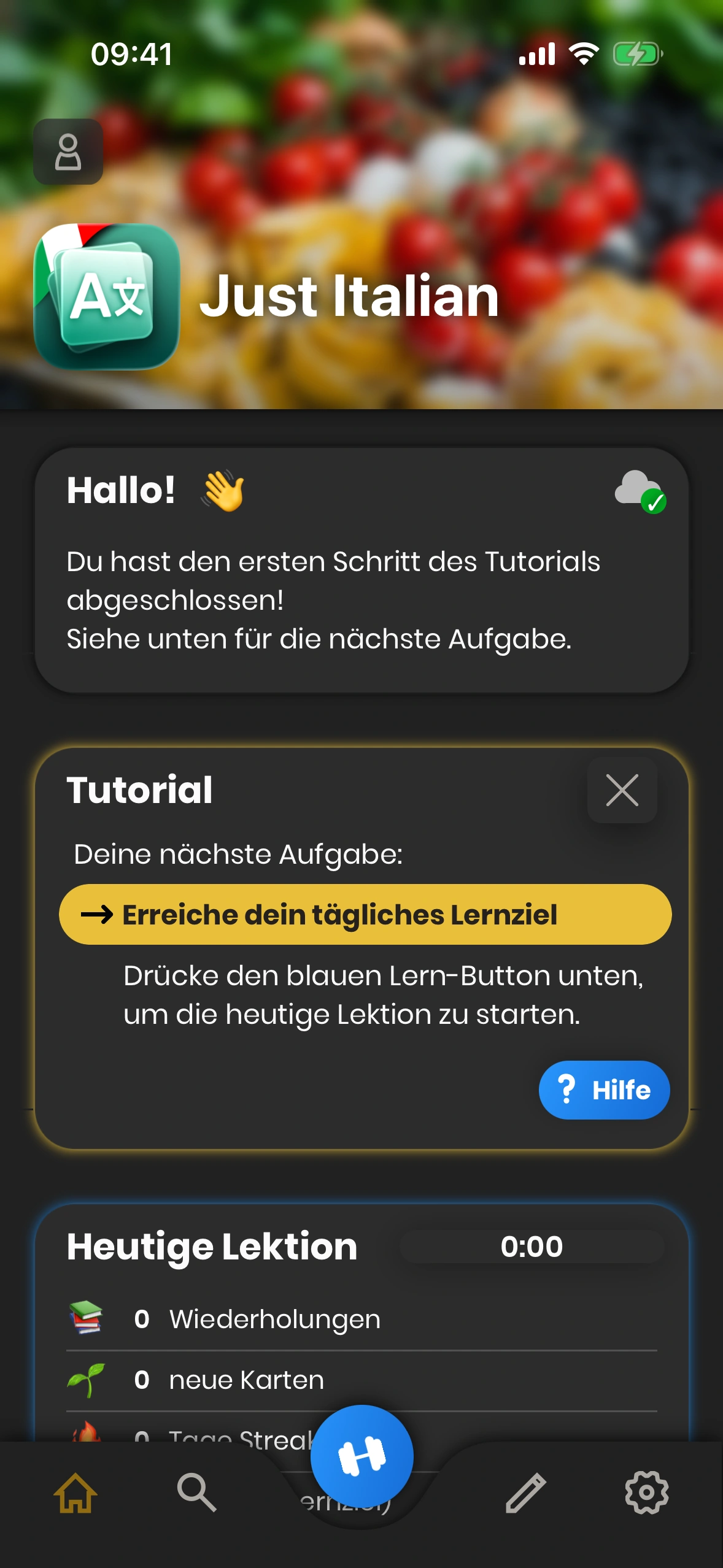Open the search tab
Image resolution: width=723 pixels, height=1568 pixels.
pos(196,1493)
